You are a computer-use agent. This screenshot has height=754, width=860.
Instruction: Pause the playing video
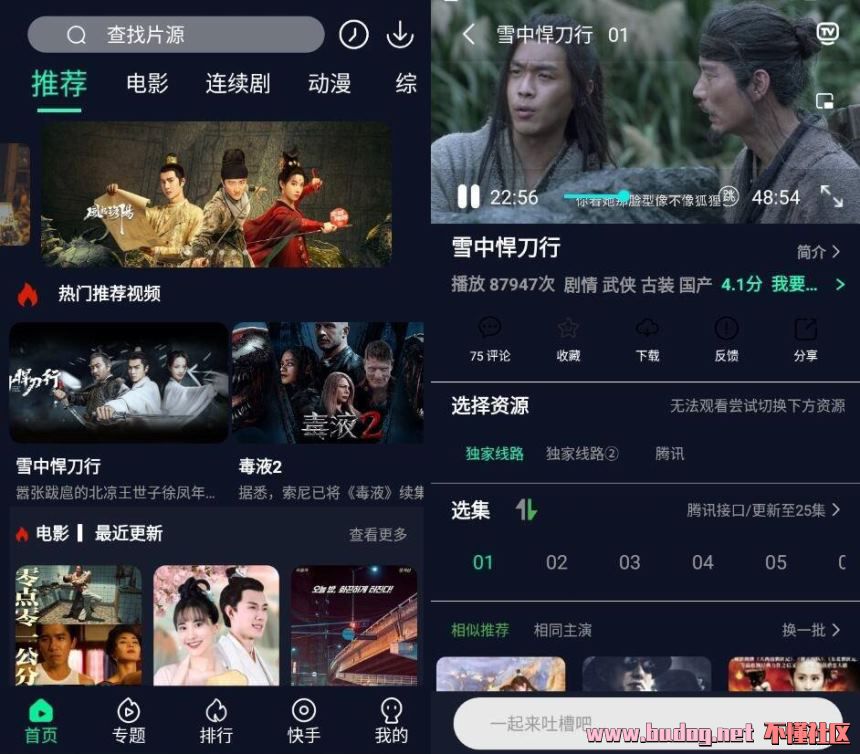pyautogui.click(x=468, y=197)
